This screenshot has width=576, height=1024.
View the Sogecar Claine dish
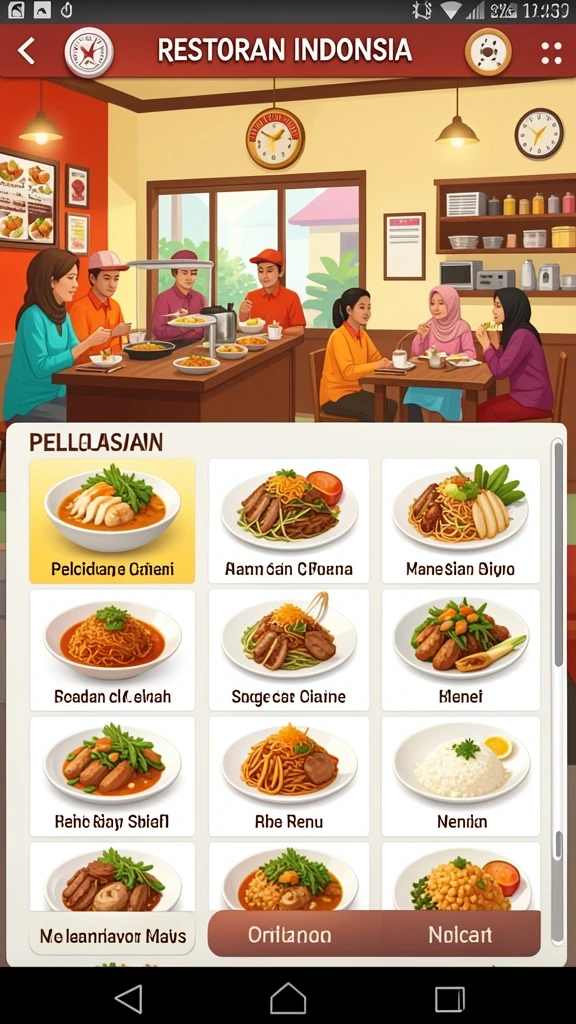coord(289,650)
